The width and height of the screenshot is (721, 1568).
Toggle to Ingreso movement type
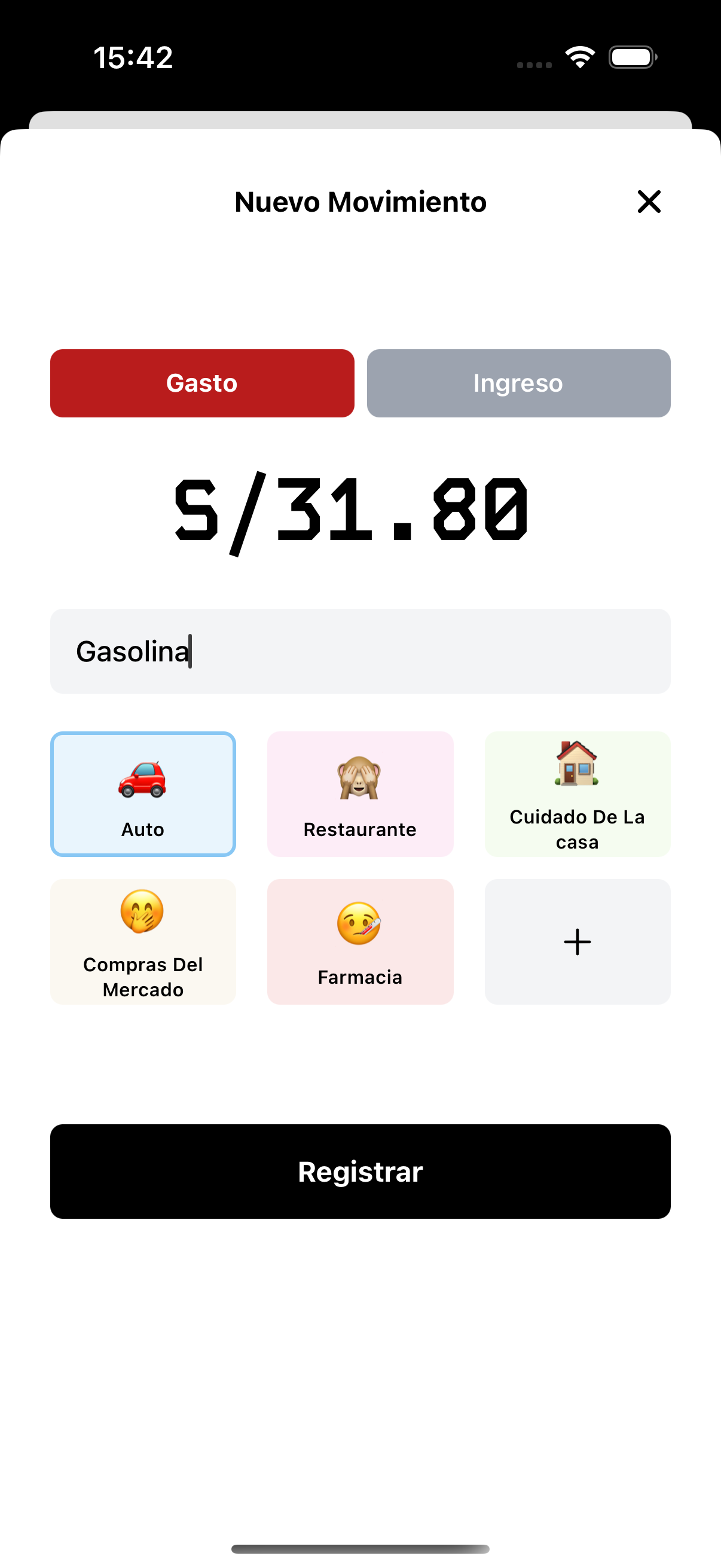pyautogui.click(x=518, y=383)
